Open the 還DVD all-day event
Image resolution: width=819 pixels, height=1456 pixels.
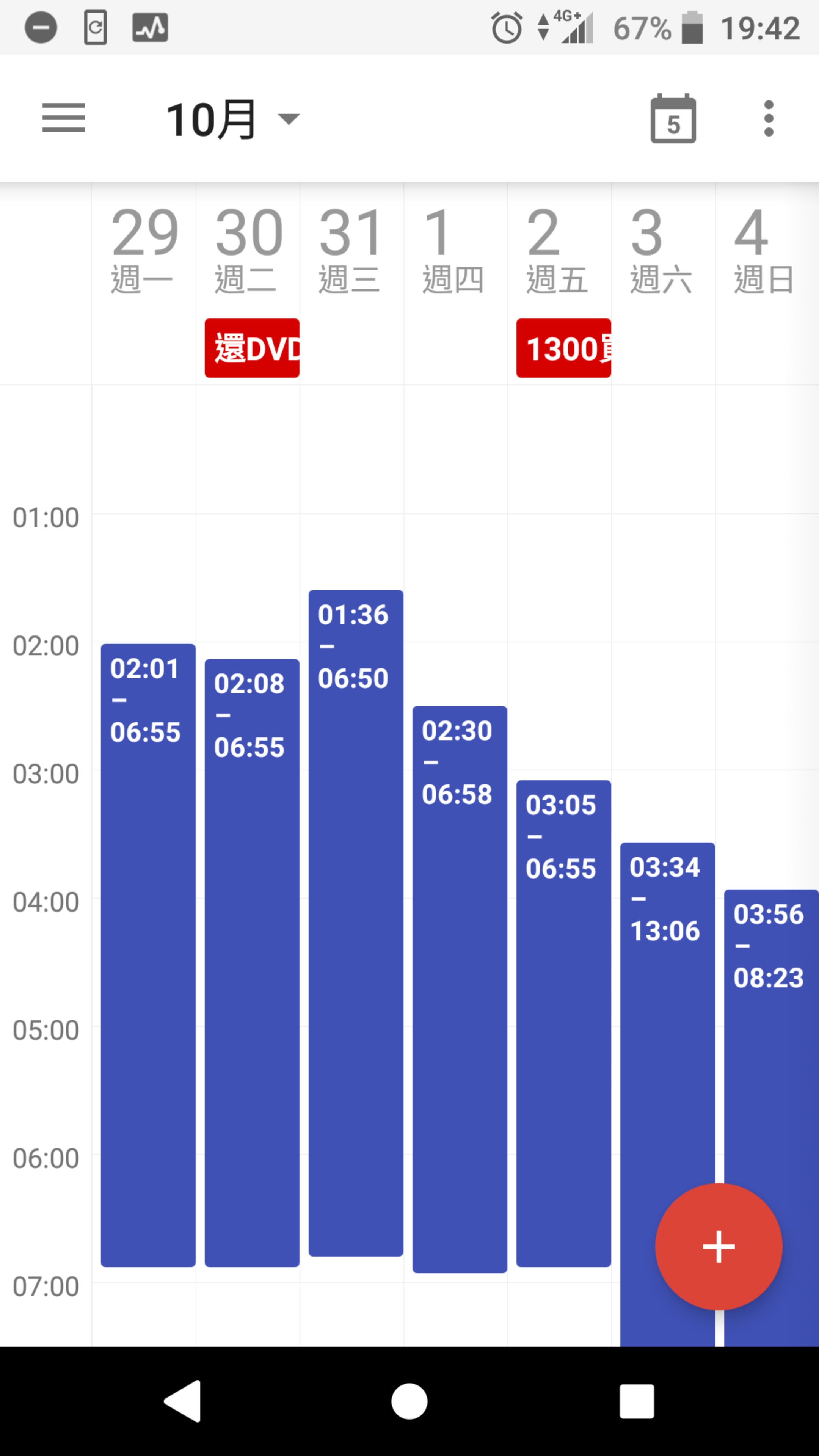(252, 348)
